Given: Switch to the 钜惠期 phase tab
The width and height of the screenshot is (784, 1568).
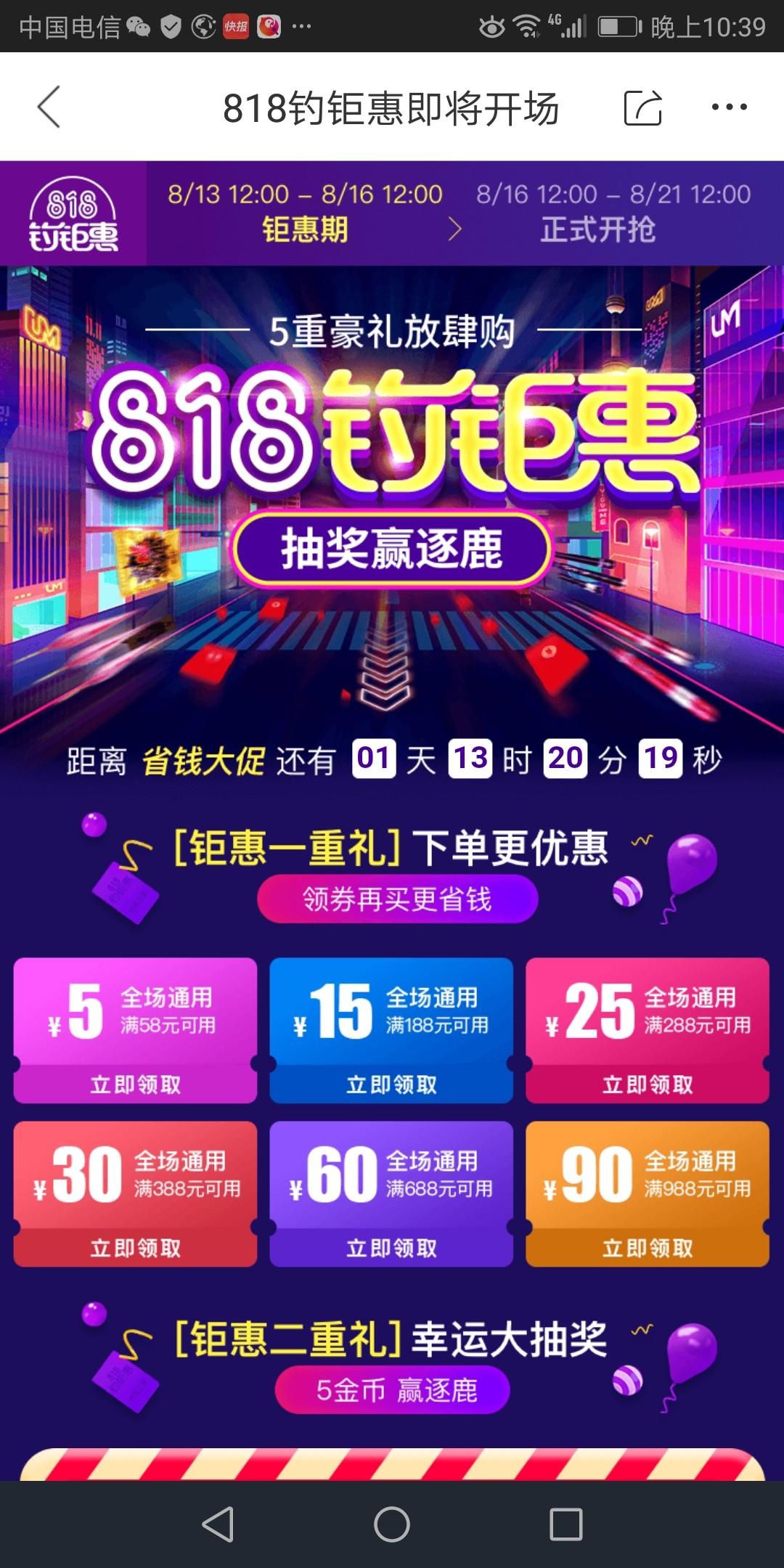Looking at the screenshot, I should pyautogui.click(x=305, y=213).
